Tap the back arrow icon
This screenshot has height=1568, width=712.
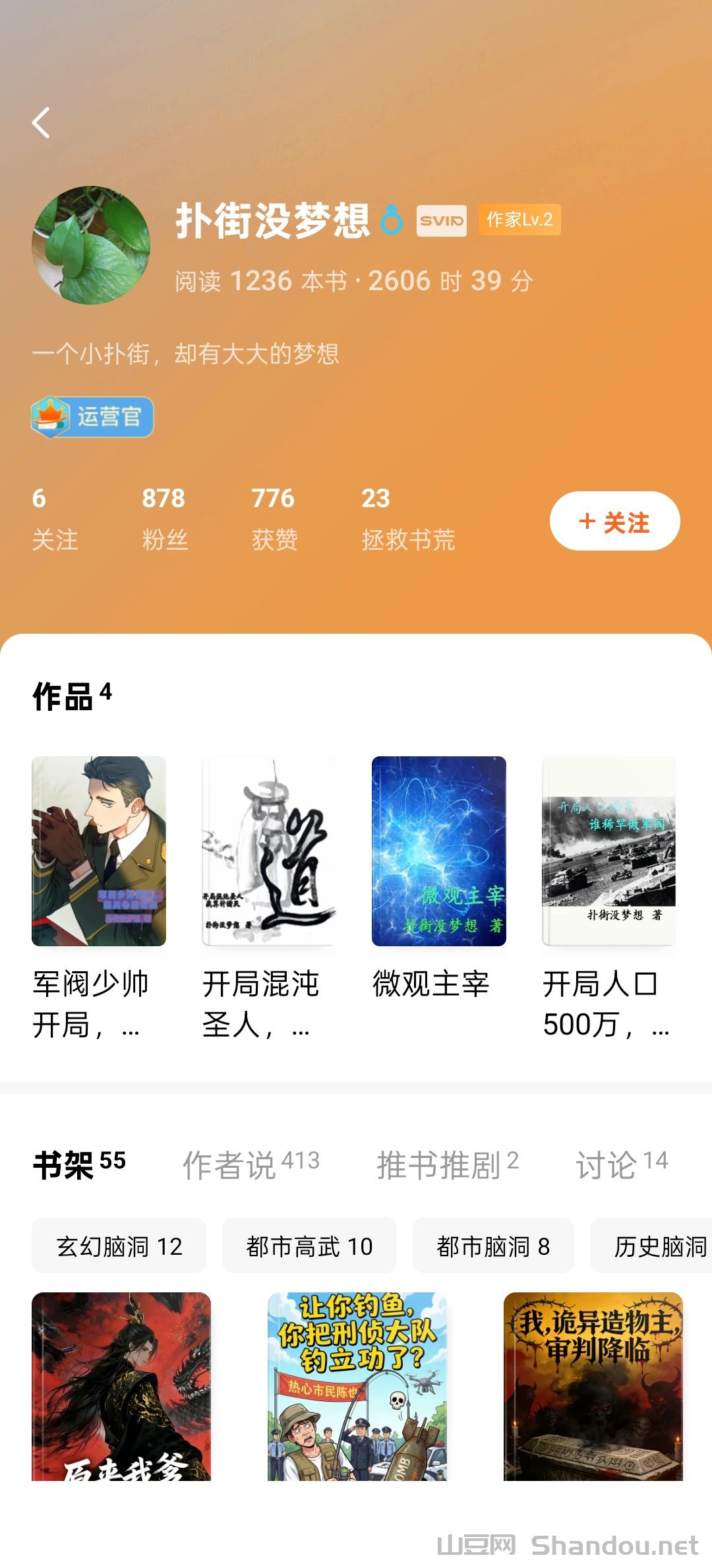click(x=41, y=123)
